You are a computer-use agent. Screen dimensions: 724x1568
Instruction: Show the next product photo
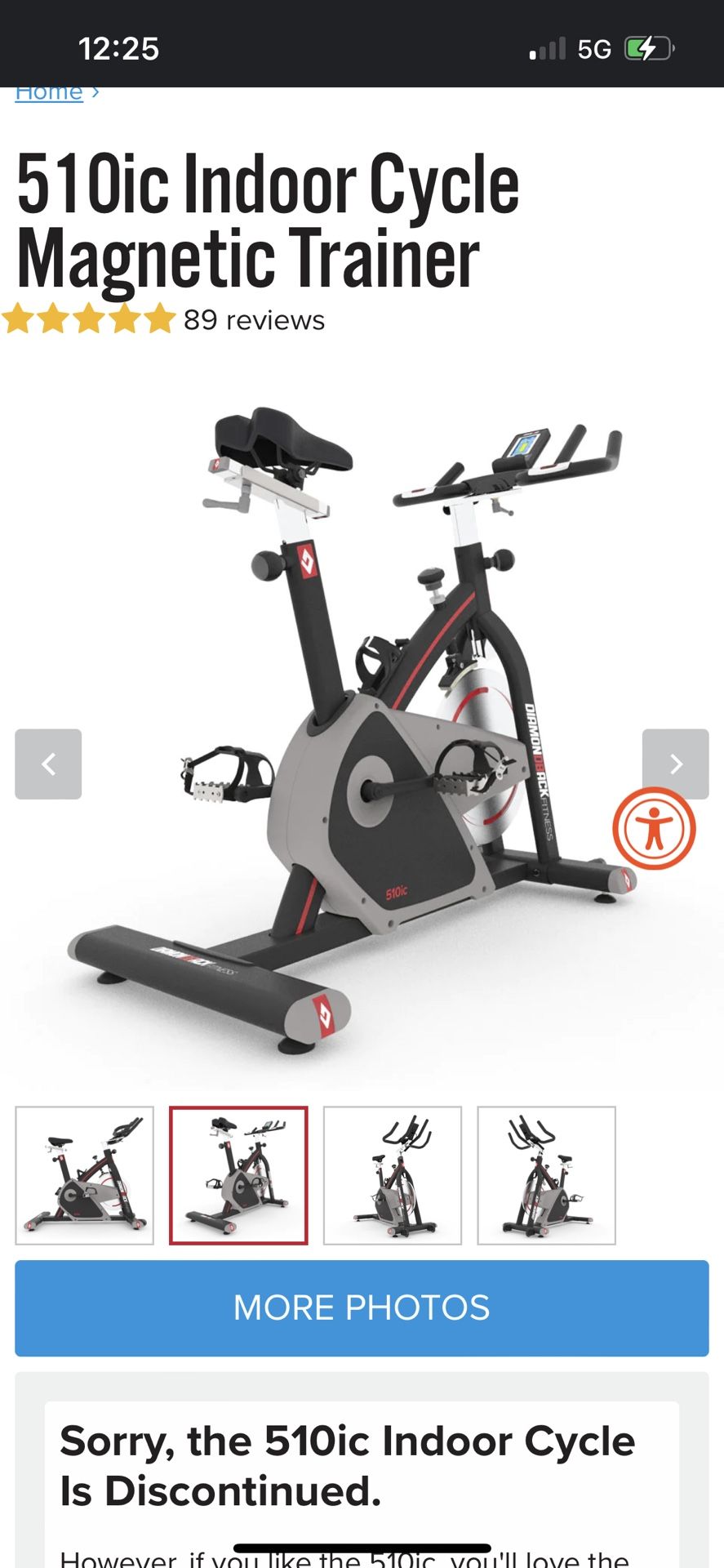[675, 764]
